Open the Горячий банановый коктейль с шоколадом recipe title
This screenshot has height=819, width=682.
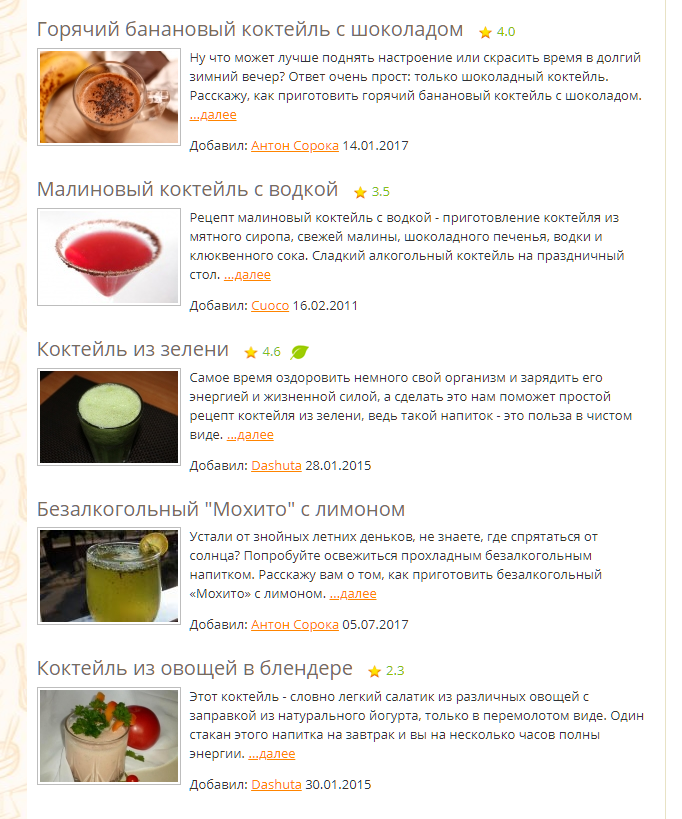(x=250, y=30)
